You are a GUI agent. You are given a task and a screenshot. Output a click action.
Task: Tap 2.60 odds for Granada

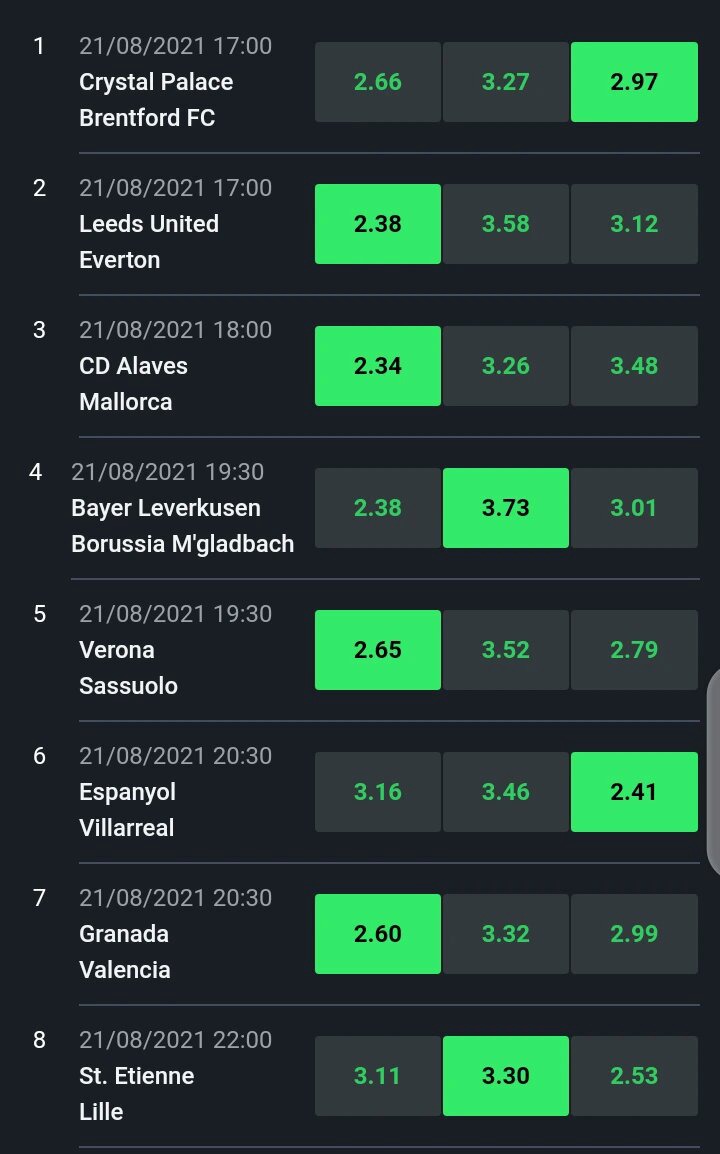(x=378, y=934)
